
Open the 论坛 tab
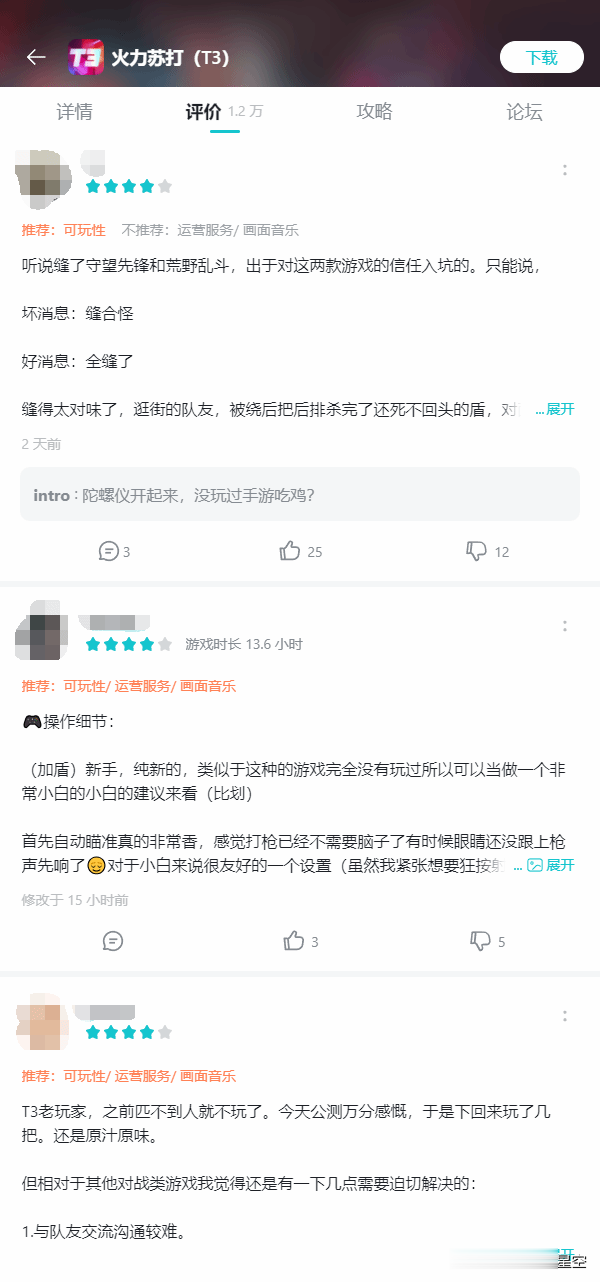tap(524, 112)
